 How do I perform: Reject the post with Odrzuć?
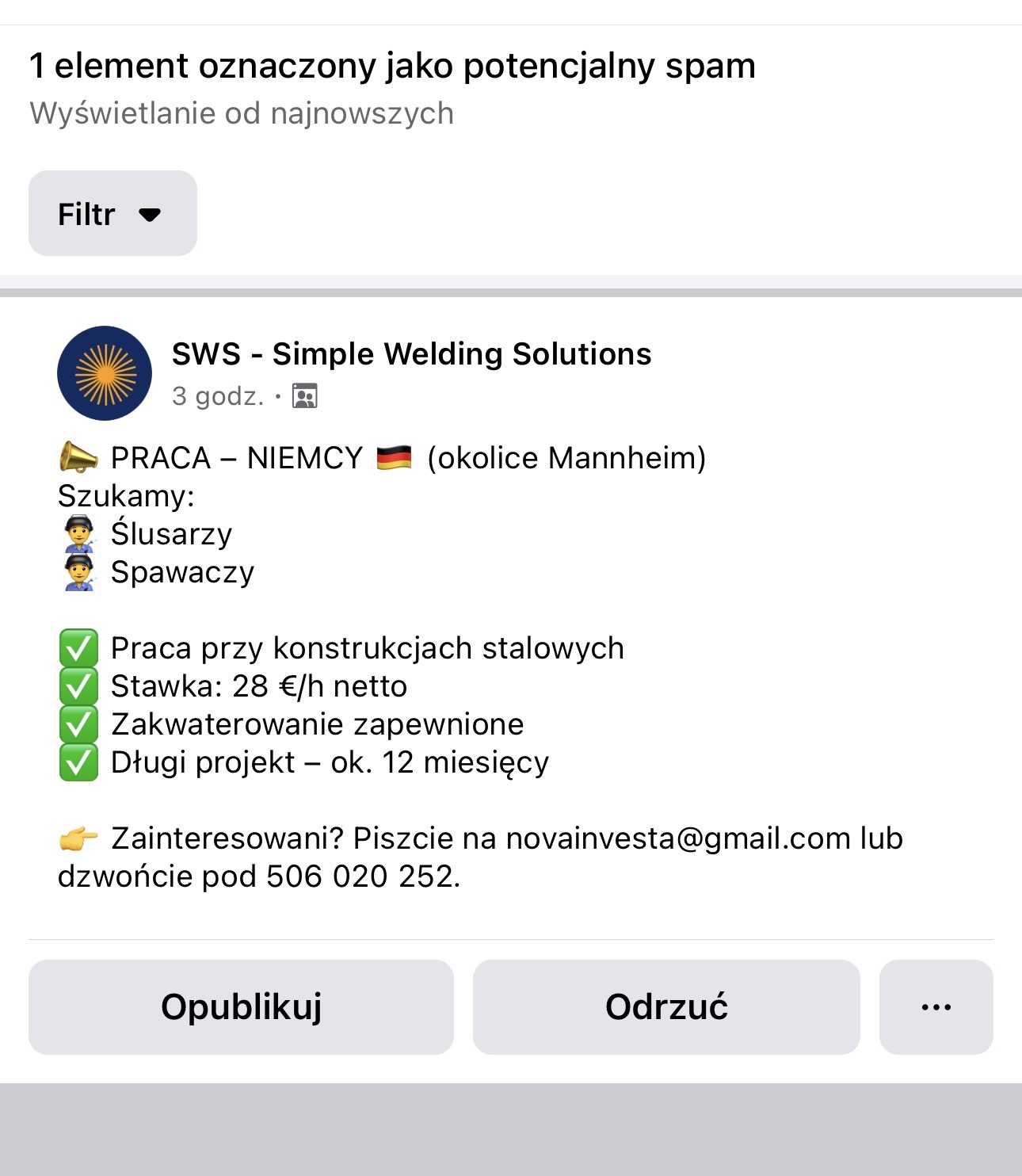point(665,1006)
